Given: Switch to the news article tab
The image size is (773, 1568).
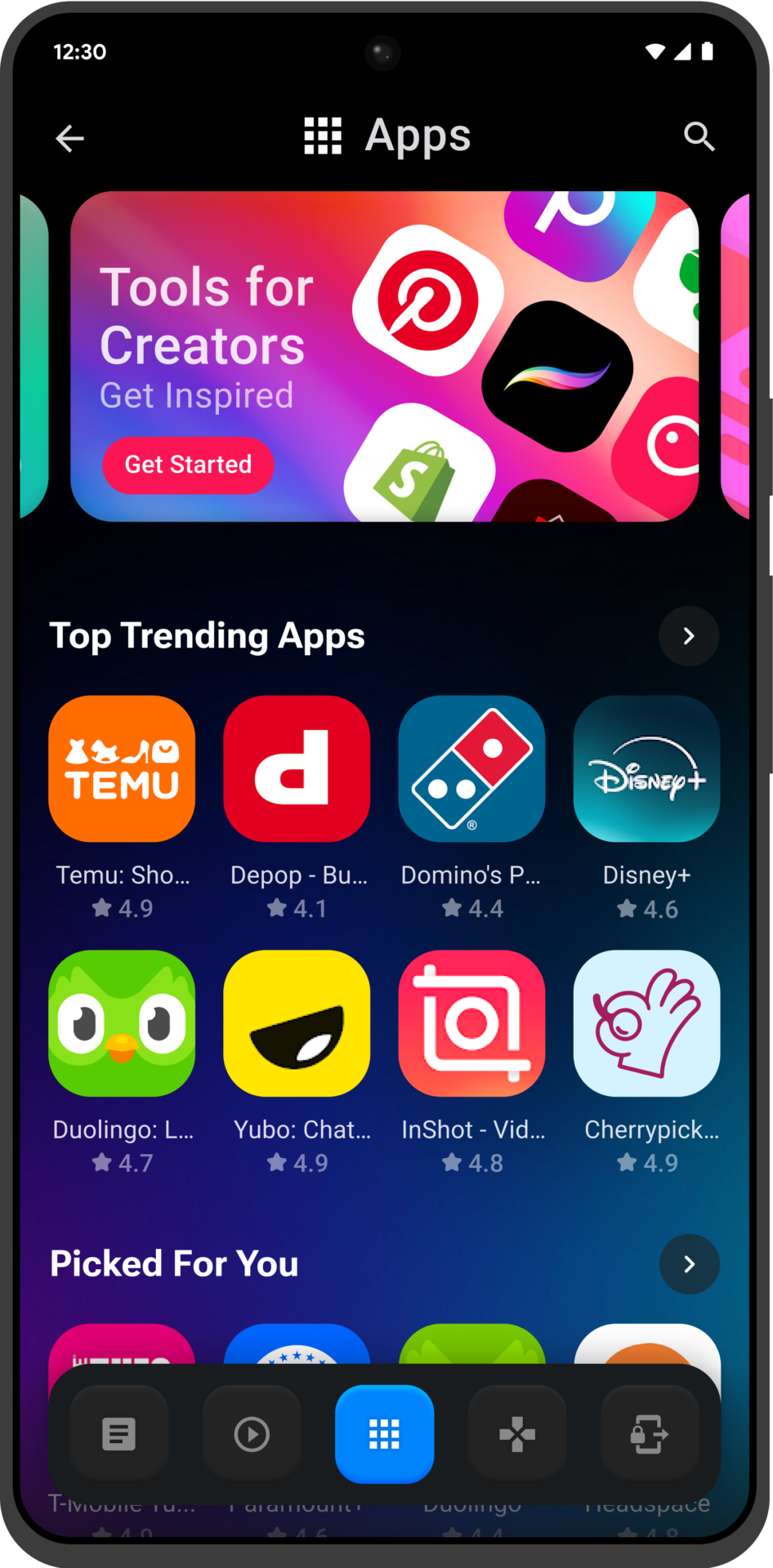Looking at the screenshot, I should [119, 1434].
